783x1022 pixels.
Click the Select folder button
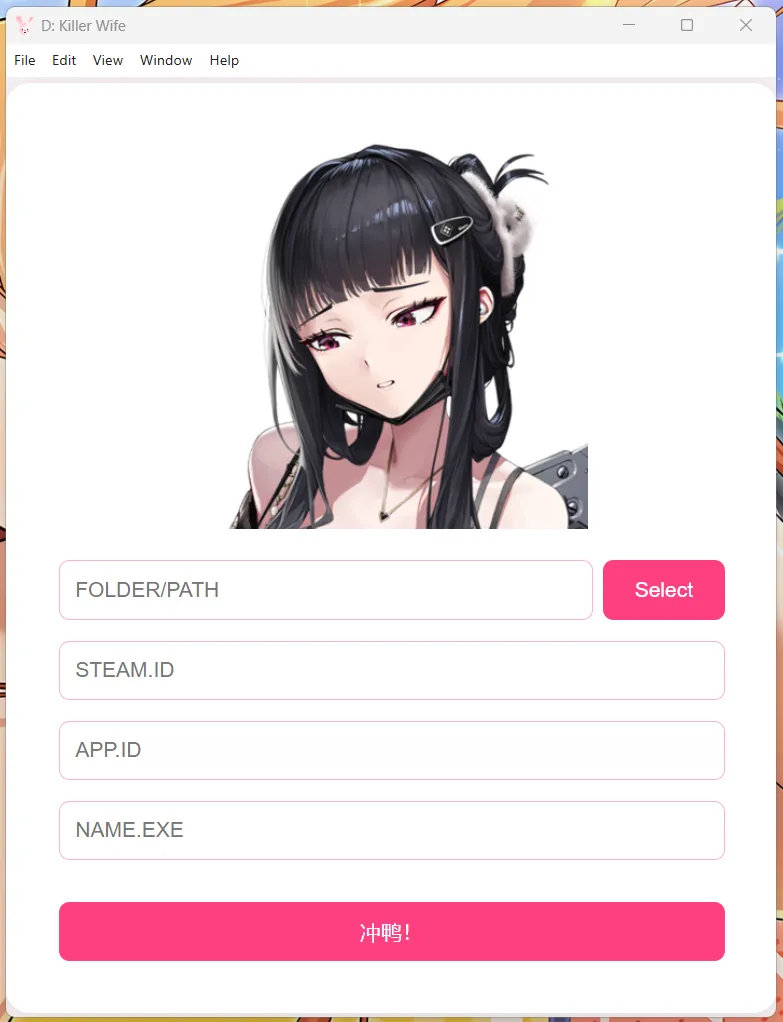(x=663, y=590)
